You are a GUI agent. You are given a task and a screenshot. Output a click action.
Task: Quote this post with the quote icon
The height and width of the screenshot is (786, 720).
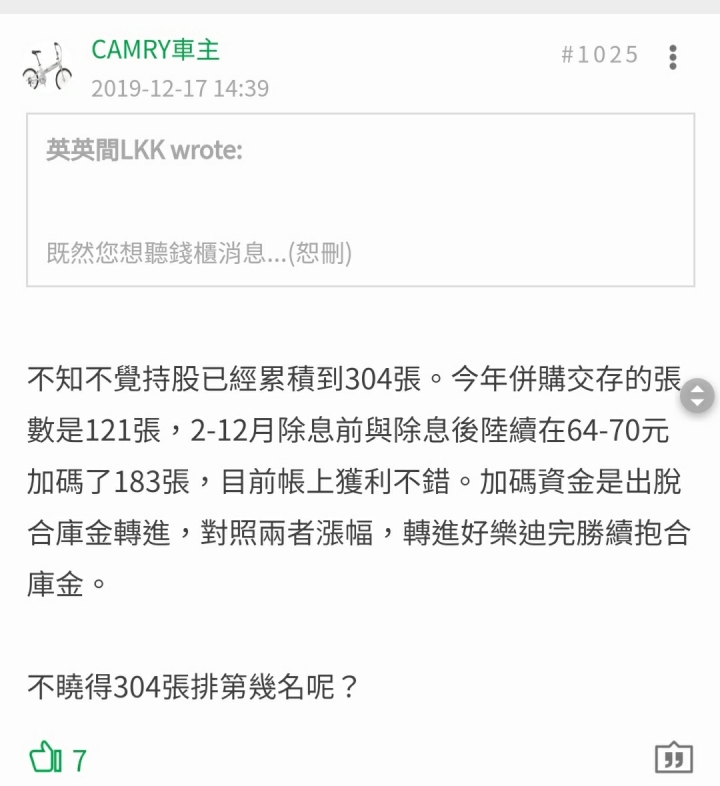tap(673, 758)
